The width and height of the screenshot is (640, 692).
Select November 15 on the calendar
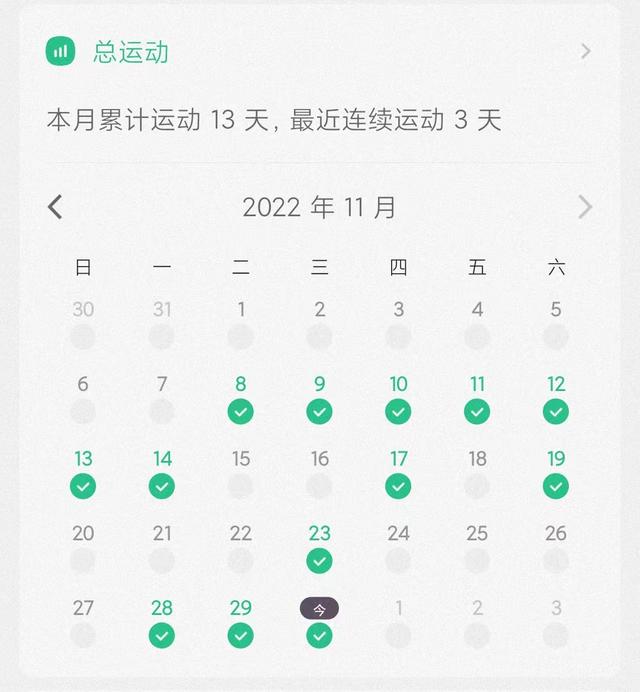241,472
